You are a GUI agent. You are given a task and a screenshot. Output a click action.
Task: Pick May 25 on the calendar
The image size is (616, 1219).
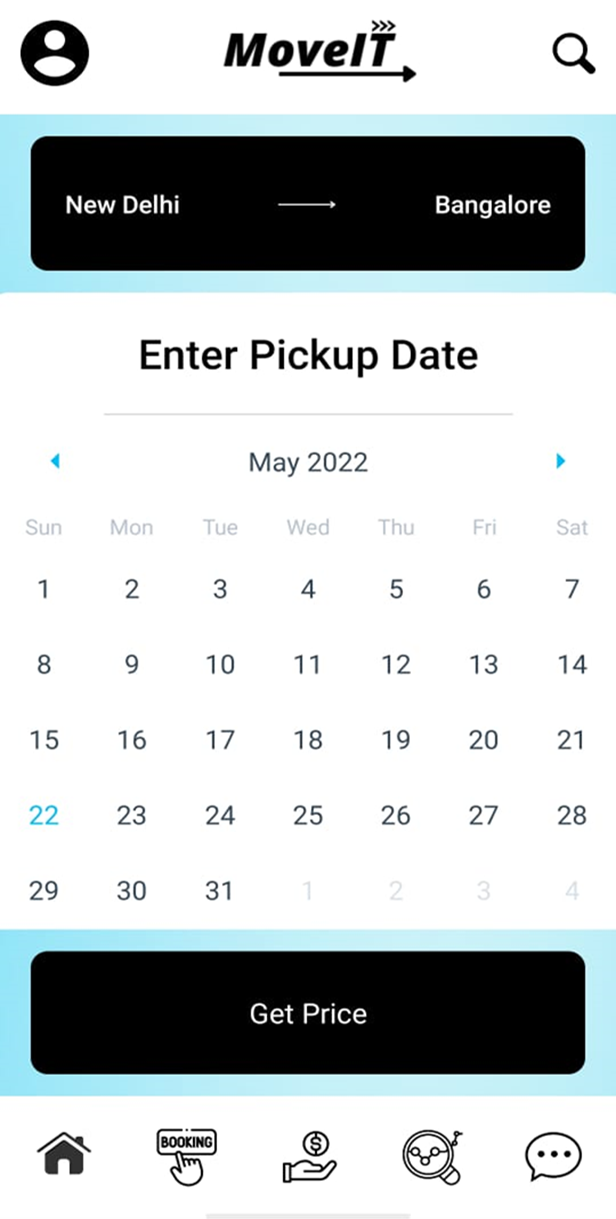click(x=308, y=815)
